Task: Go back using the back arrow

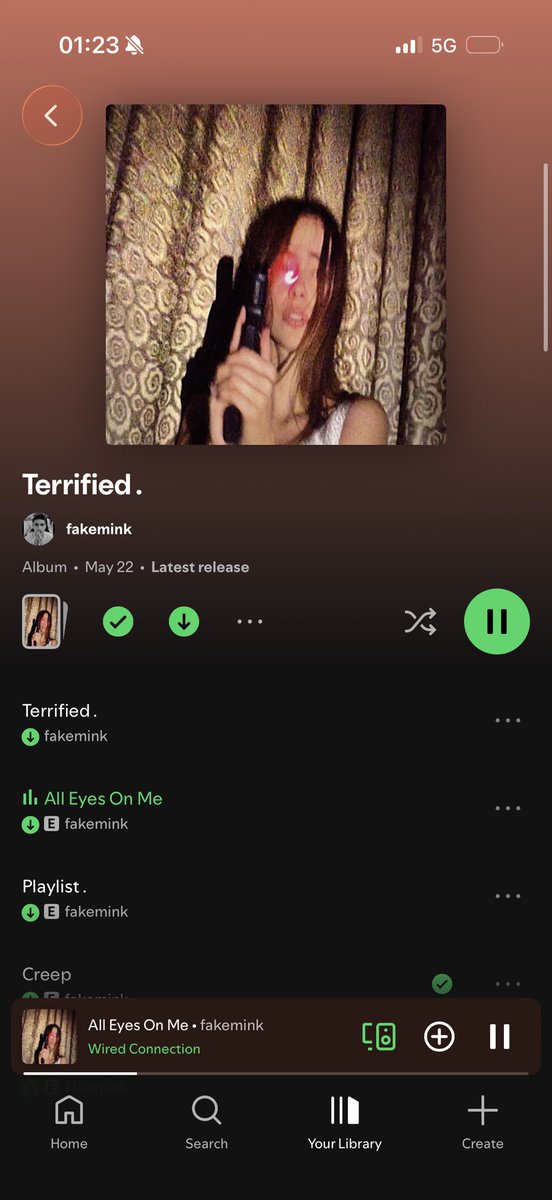Action: tap(51, 116)
